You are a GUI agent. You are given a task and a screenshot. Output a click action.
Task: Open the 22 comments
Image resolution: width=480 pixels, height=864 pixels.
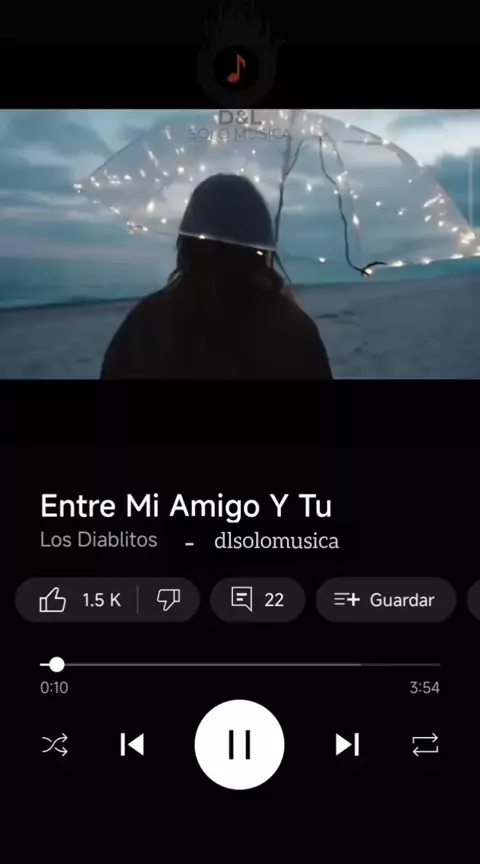(257, 600)
